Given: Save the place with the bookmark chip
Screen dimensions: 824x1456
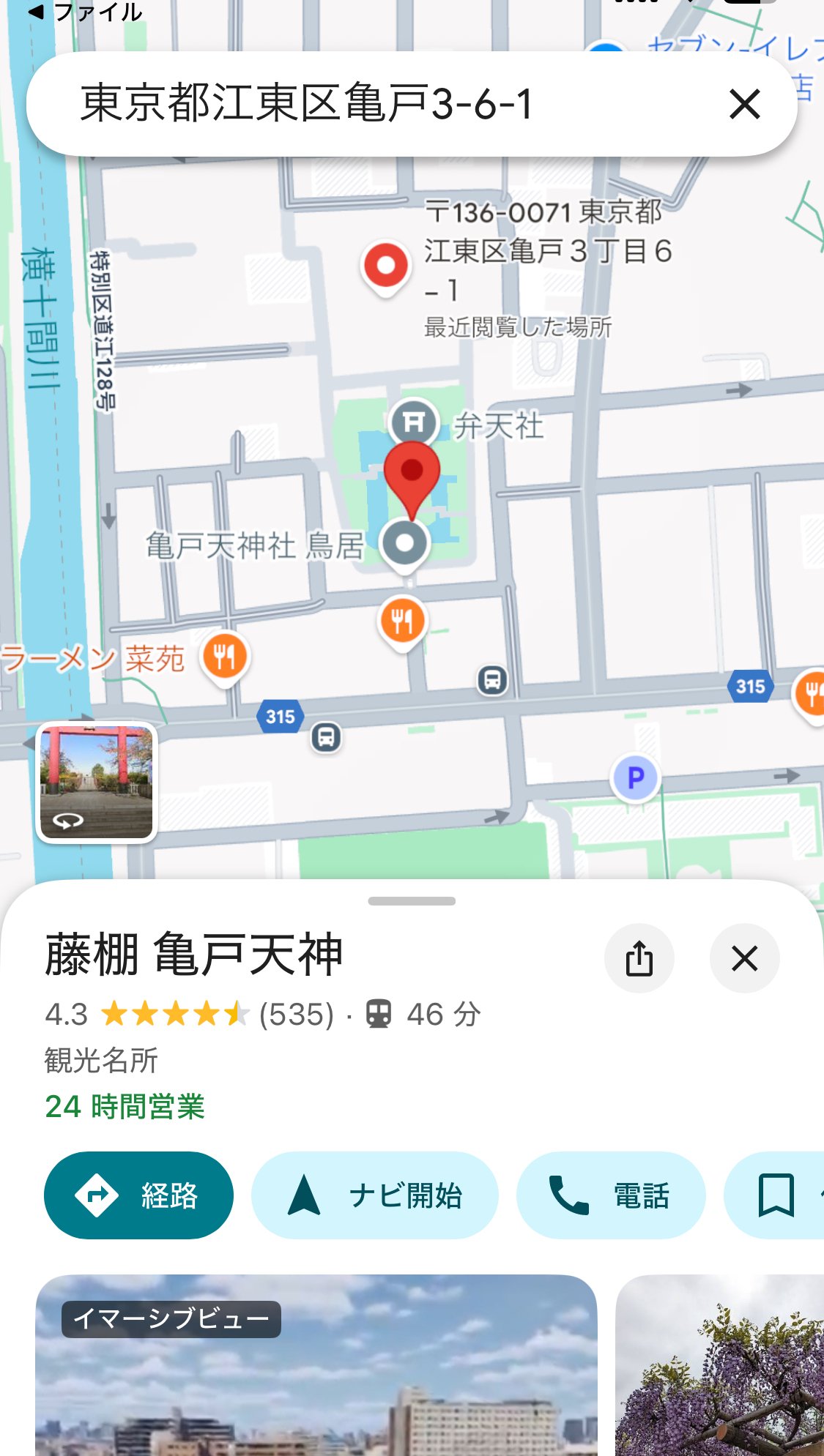Looking at the screenshot, I should coord(776,1195).
